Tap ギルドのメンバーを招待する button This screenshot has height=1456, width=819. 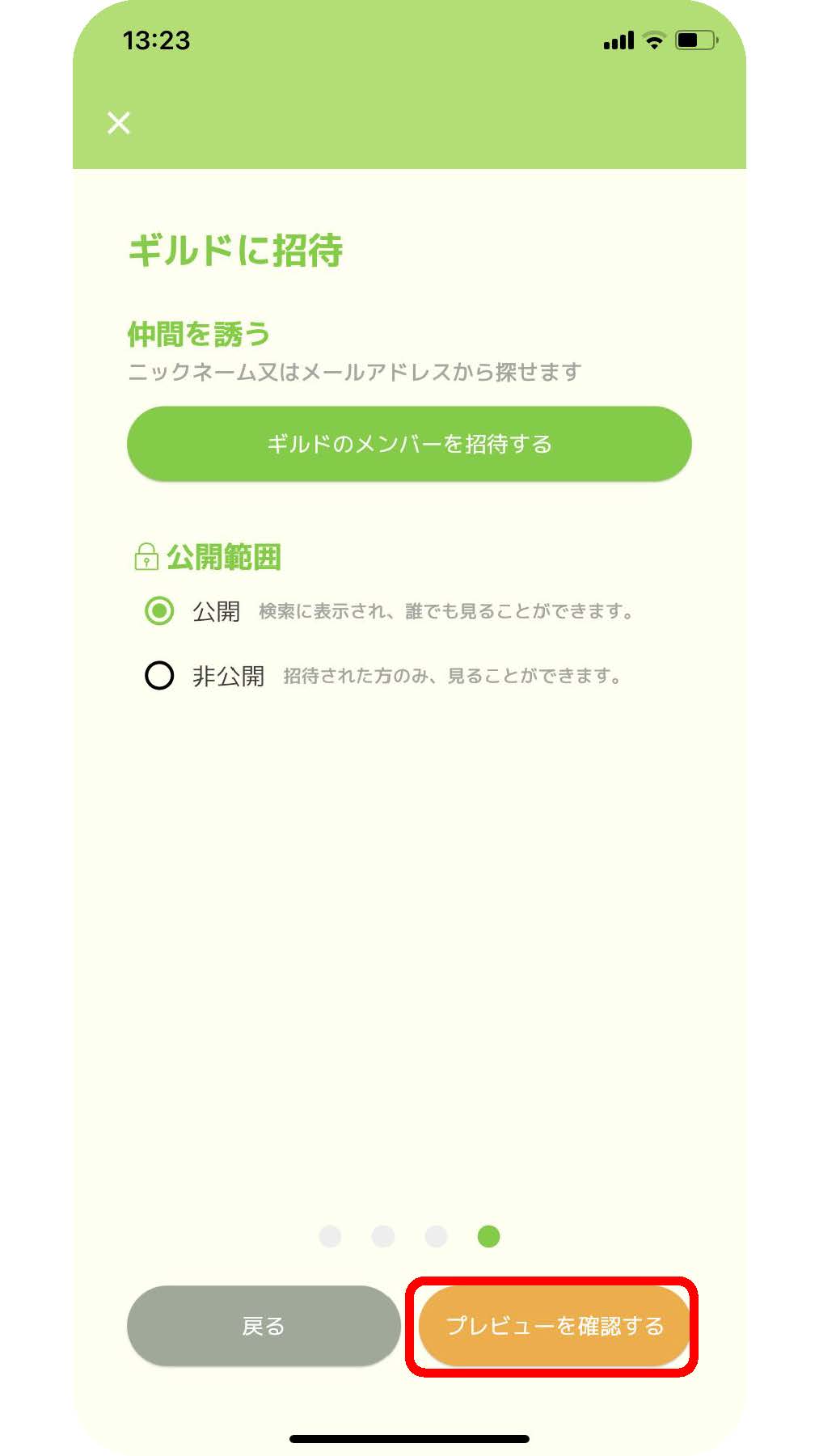(x=409, y=444)
